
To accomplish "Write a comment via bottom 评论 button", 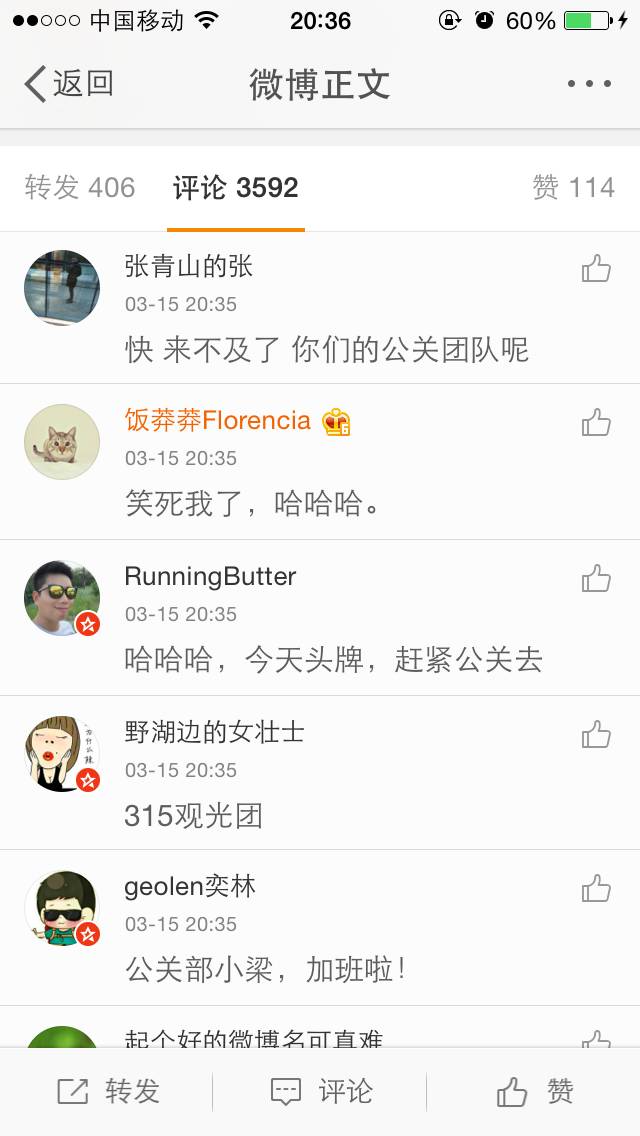I will 320,1092.
